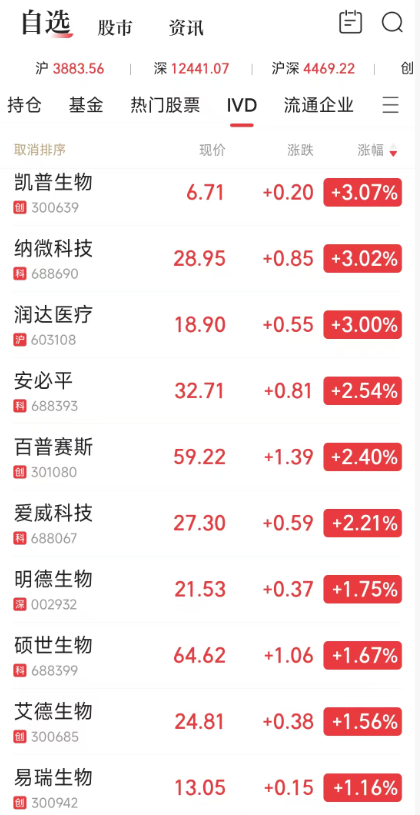
Task: Open the 爱威科技 stock row
Action: point(208,523)
